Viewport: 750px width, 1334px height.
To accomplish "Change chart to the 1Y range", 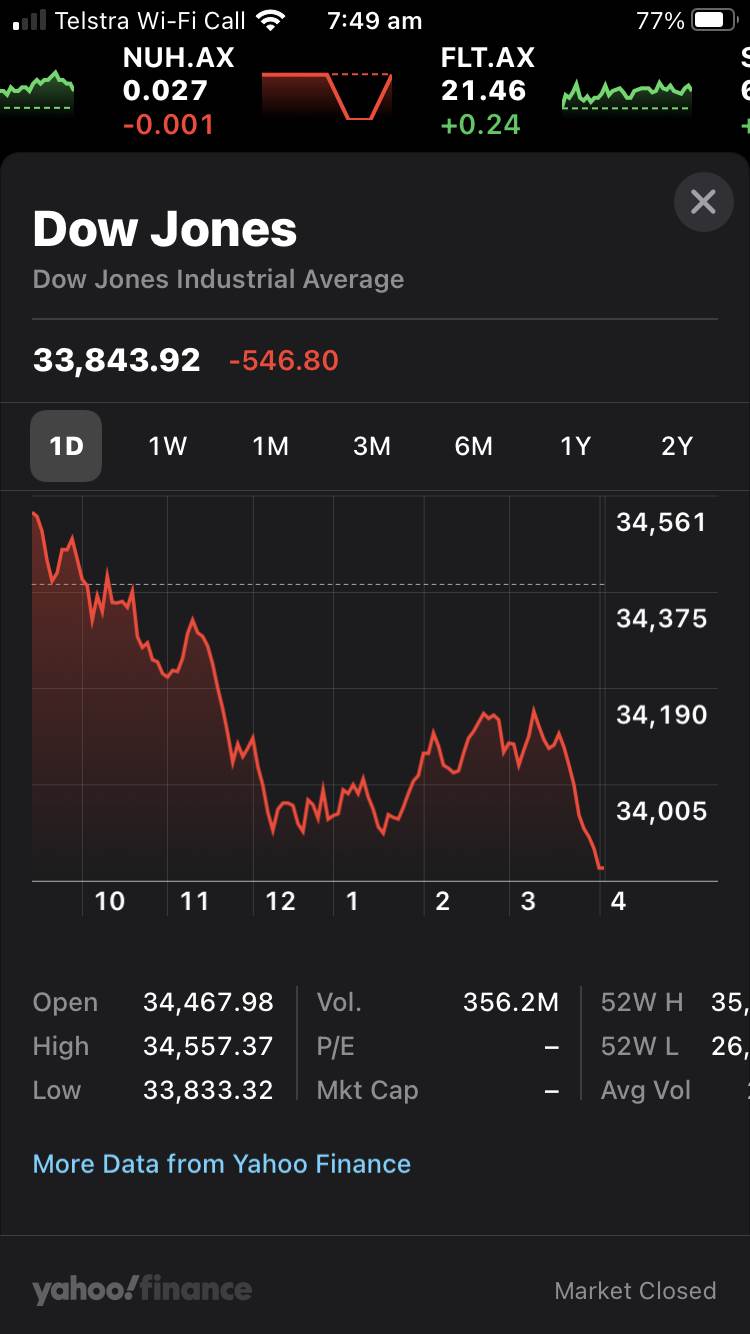I will pos(575,446).
